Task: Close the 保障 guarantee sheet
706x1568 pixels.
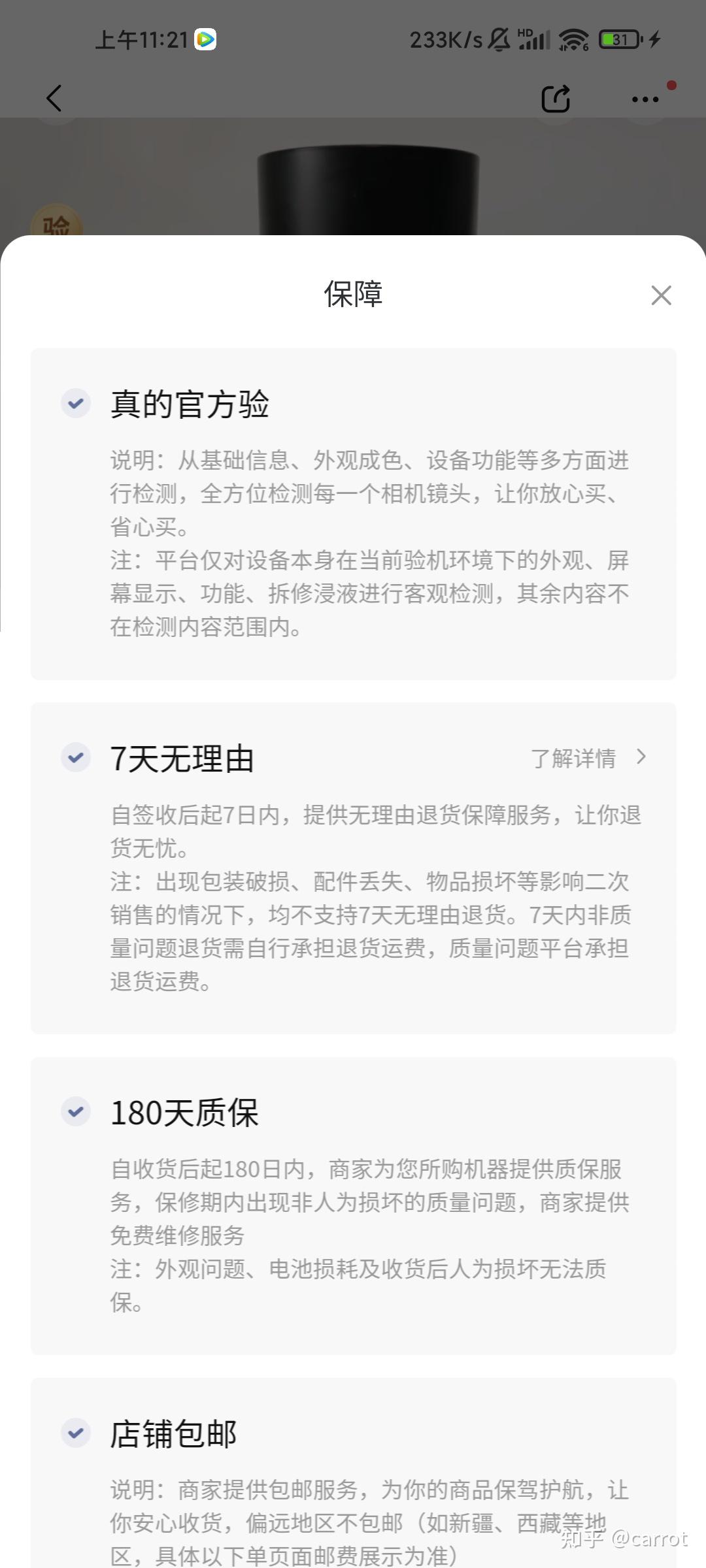Action: click(661, 295)
